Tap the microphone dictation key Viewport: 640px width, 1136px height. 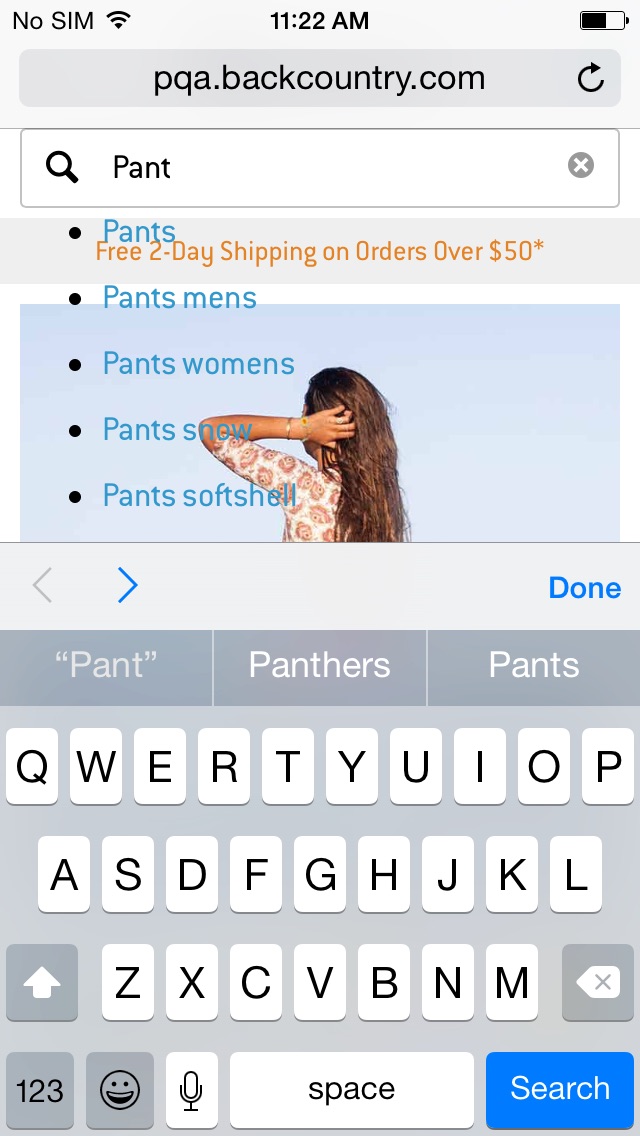point(192,1089)
